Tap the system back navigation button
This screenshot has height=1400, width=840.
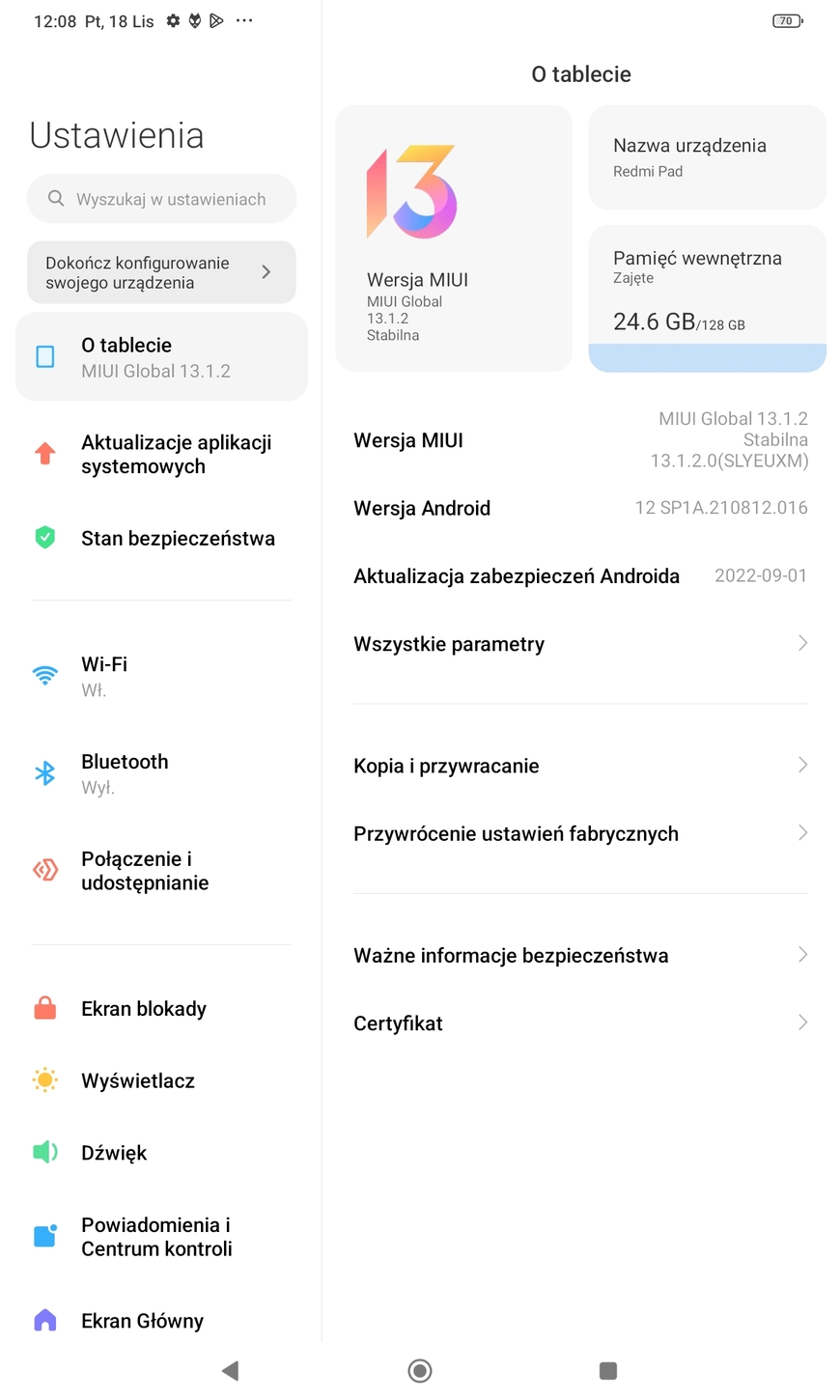click(x=230, y=1370)
